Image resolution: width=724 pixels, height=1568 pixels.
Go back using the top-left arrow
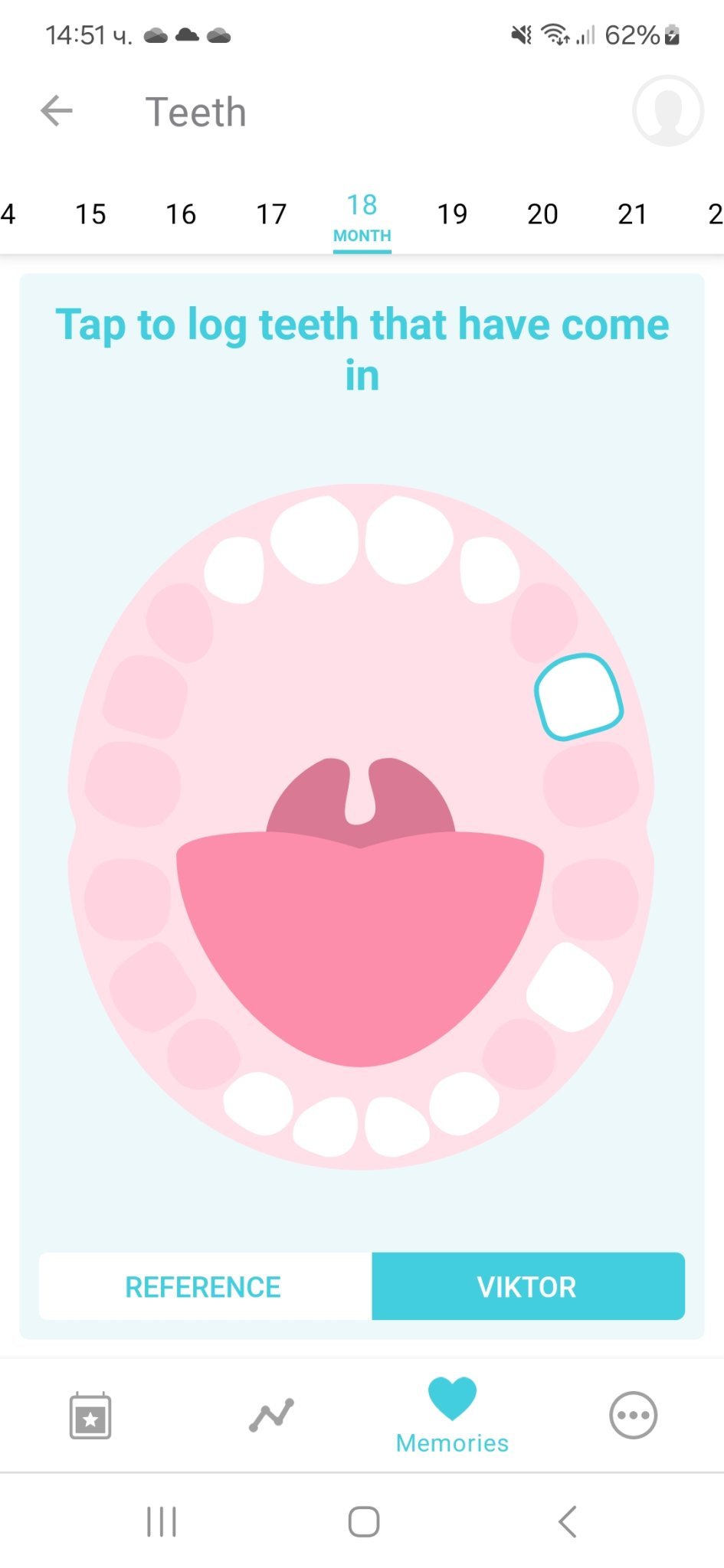[x=57, y=111]
